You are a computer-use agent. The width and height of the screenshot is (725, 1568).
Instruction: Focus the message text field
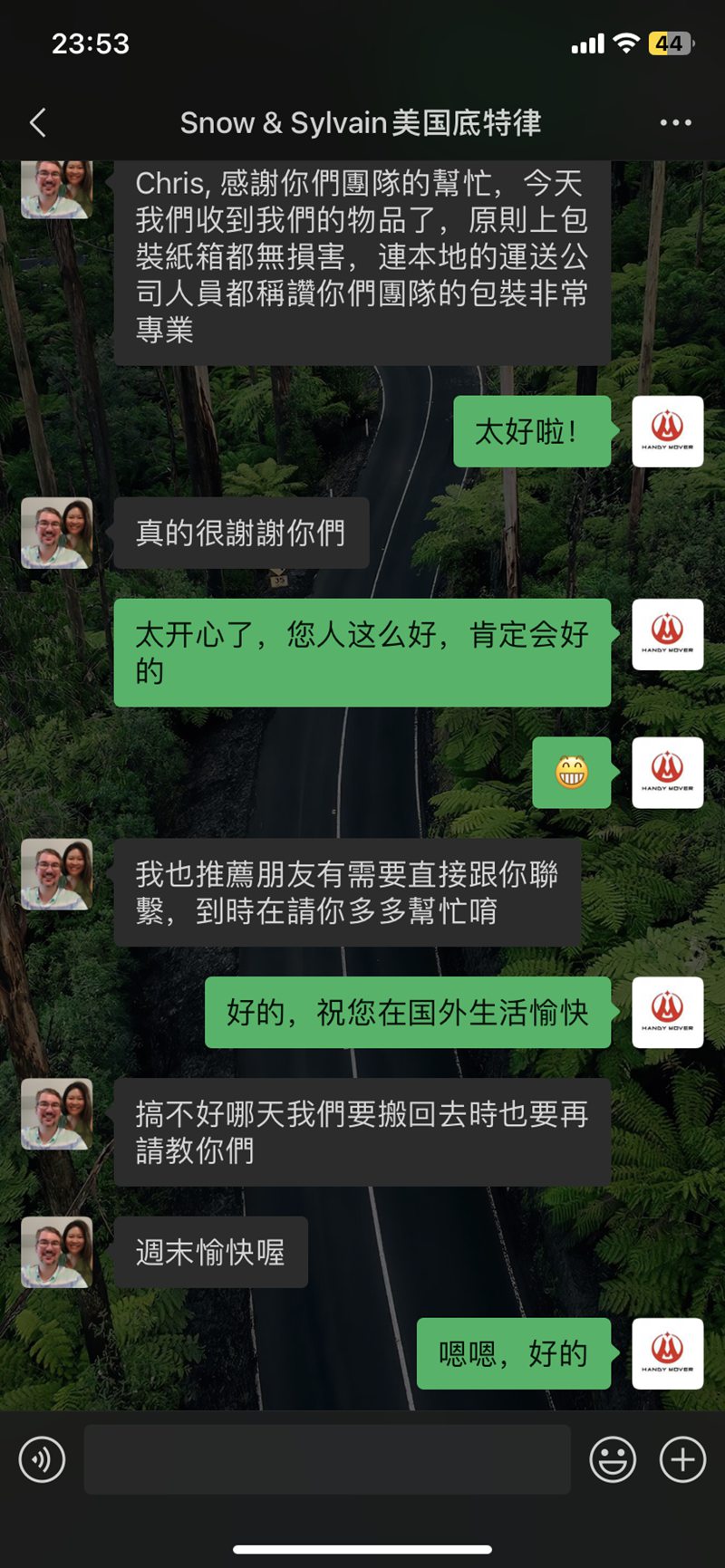[326, 1459]
